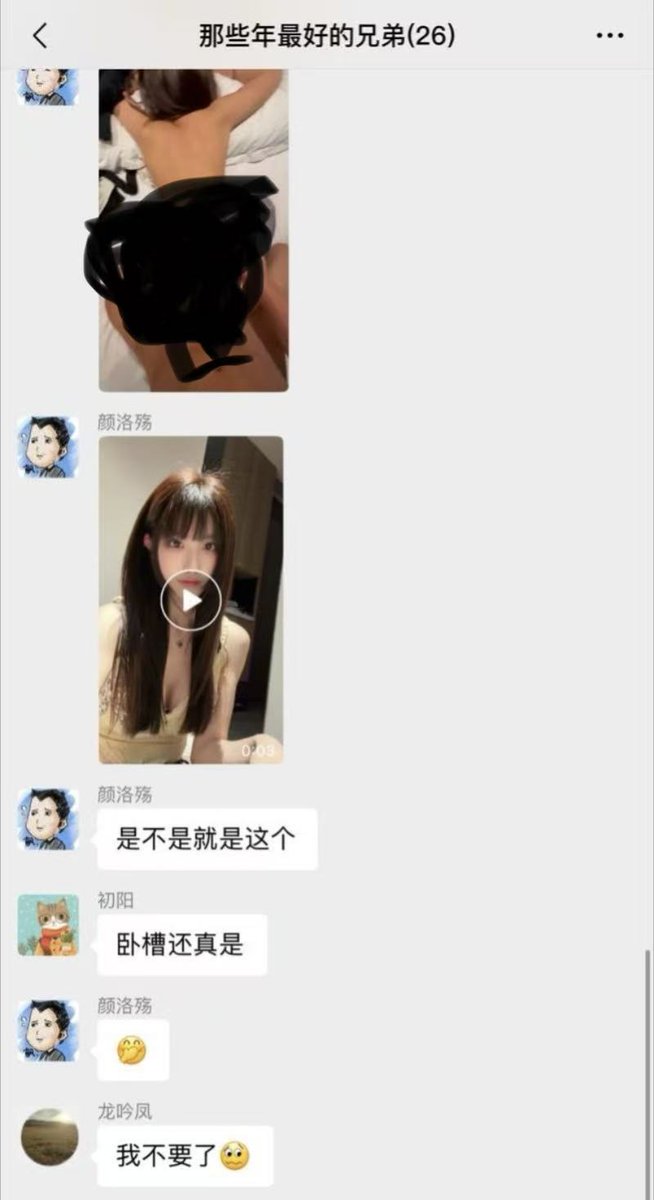Go back from the group chat
Screen dimensions: 654x1200
(x=40, y=37)
